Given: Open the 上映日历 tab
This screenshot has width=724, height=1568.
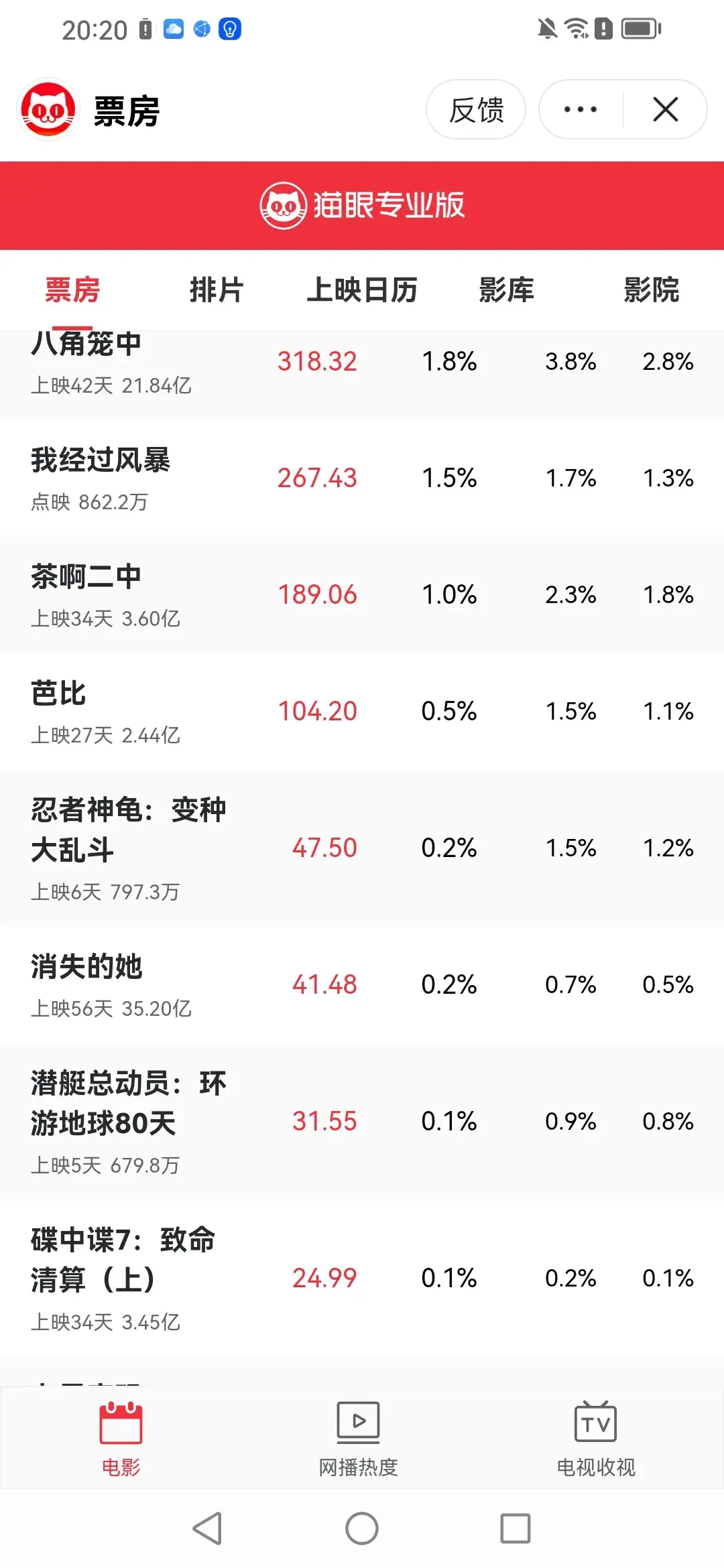Looking at the screenshot, I should [362, 290].
